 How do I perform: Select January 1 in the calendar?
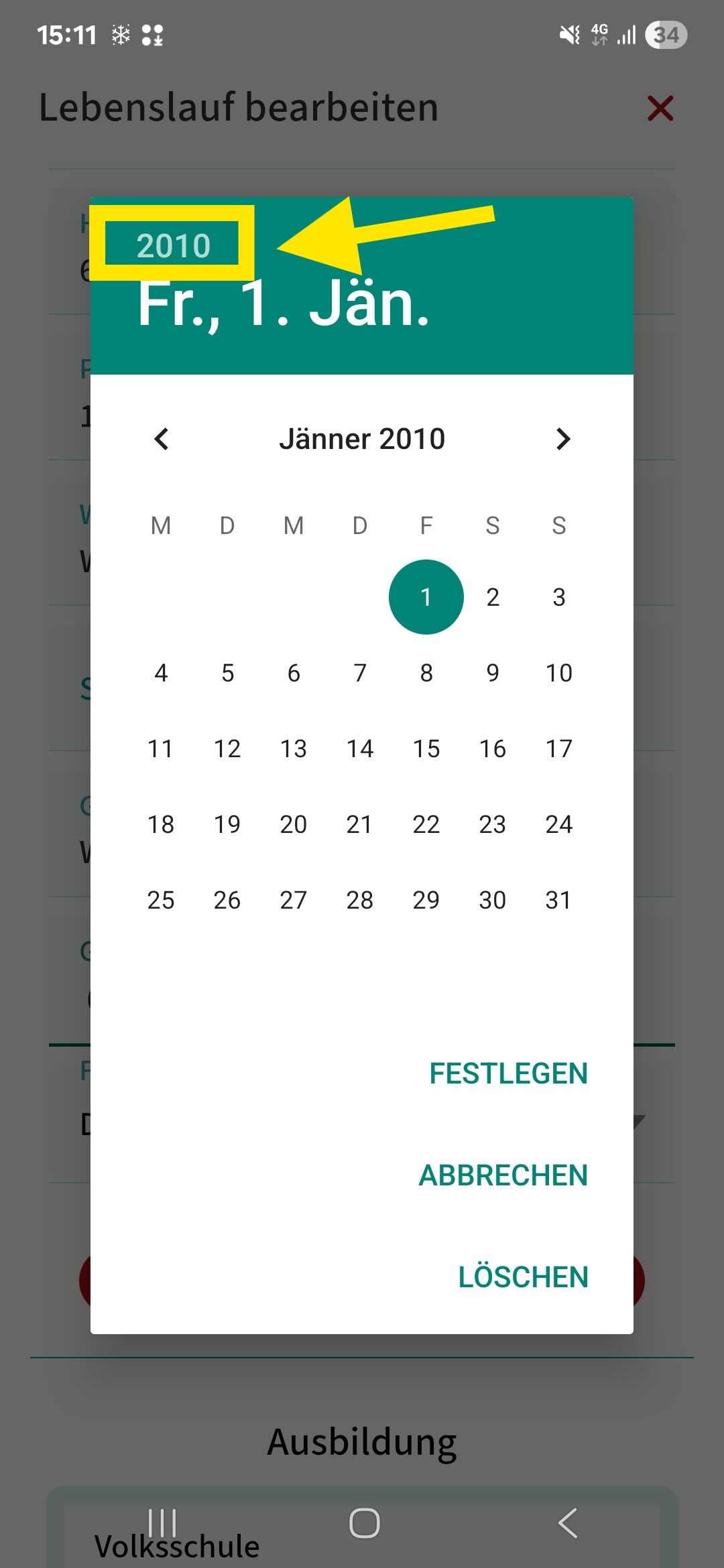click(x=426, y=597)
